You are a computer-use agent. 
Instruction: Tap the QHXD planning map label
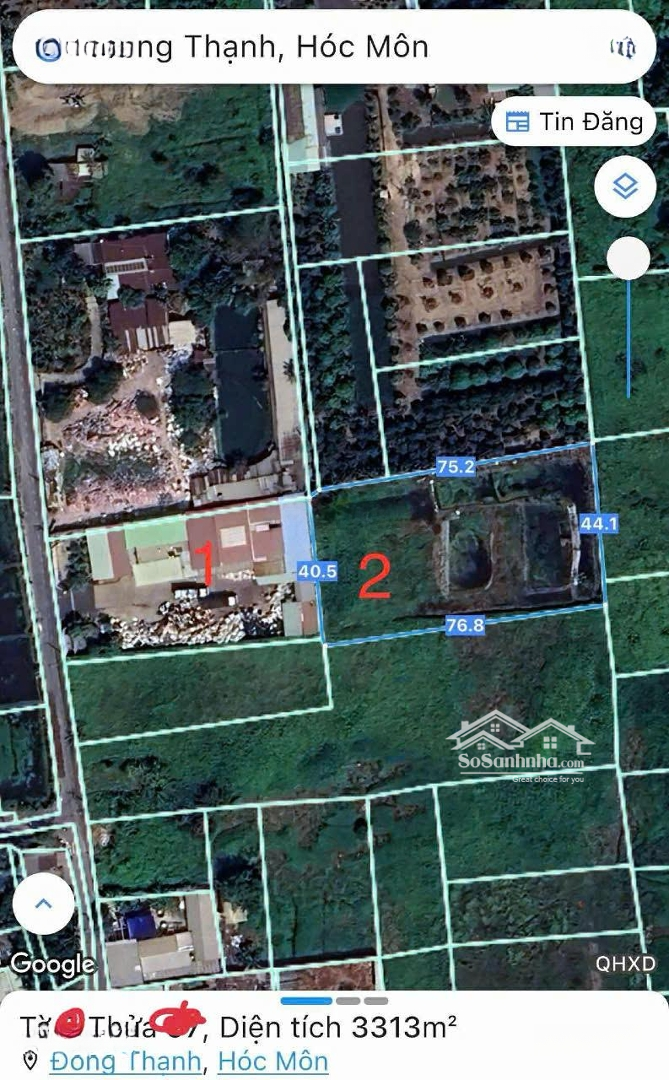click(x=625, y=964)
